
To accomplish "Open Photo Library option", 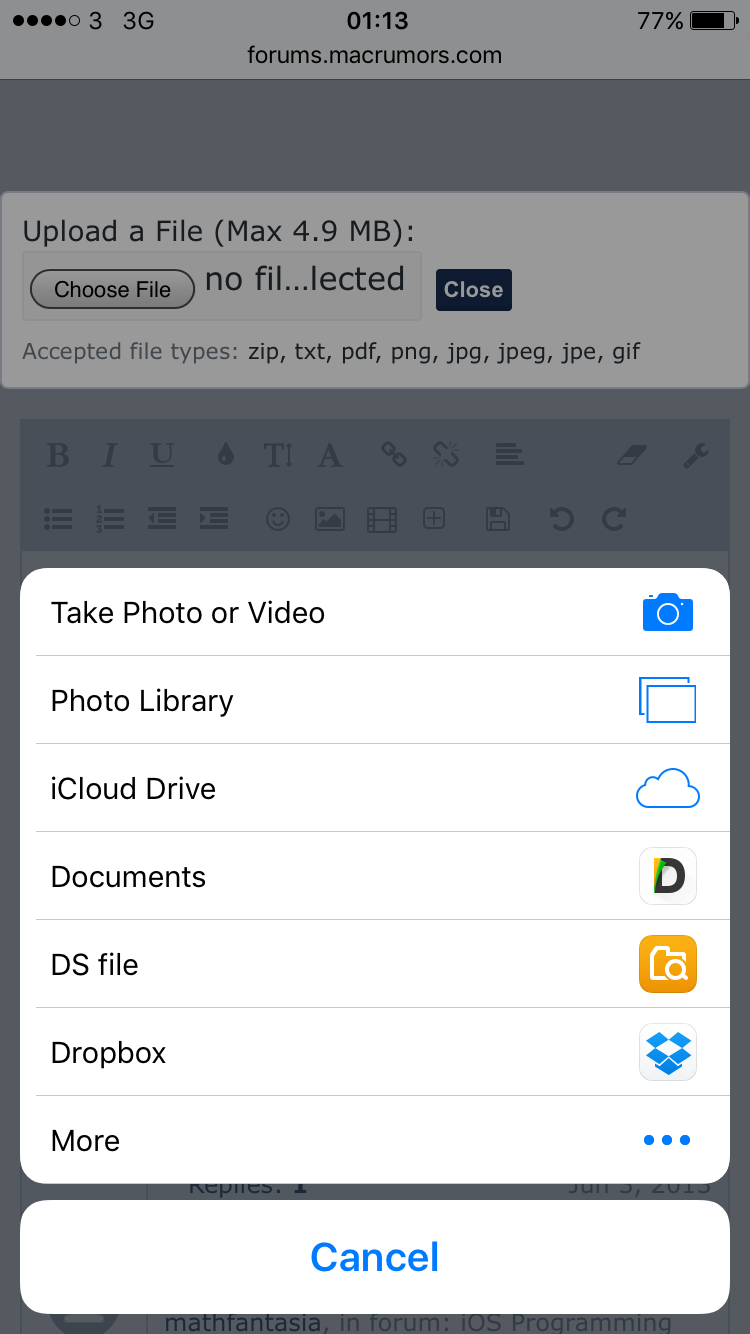I will coord(375,700).
